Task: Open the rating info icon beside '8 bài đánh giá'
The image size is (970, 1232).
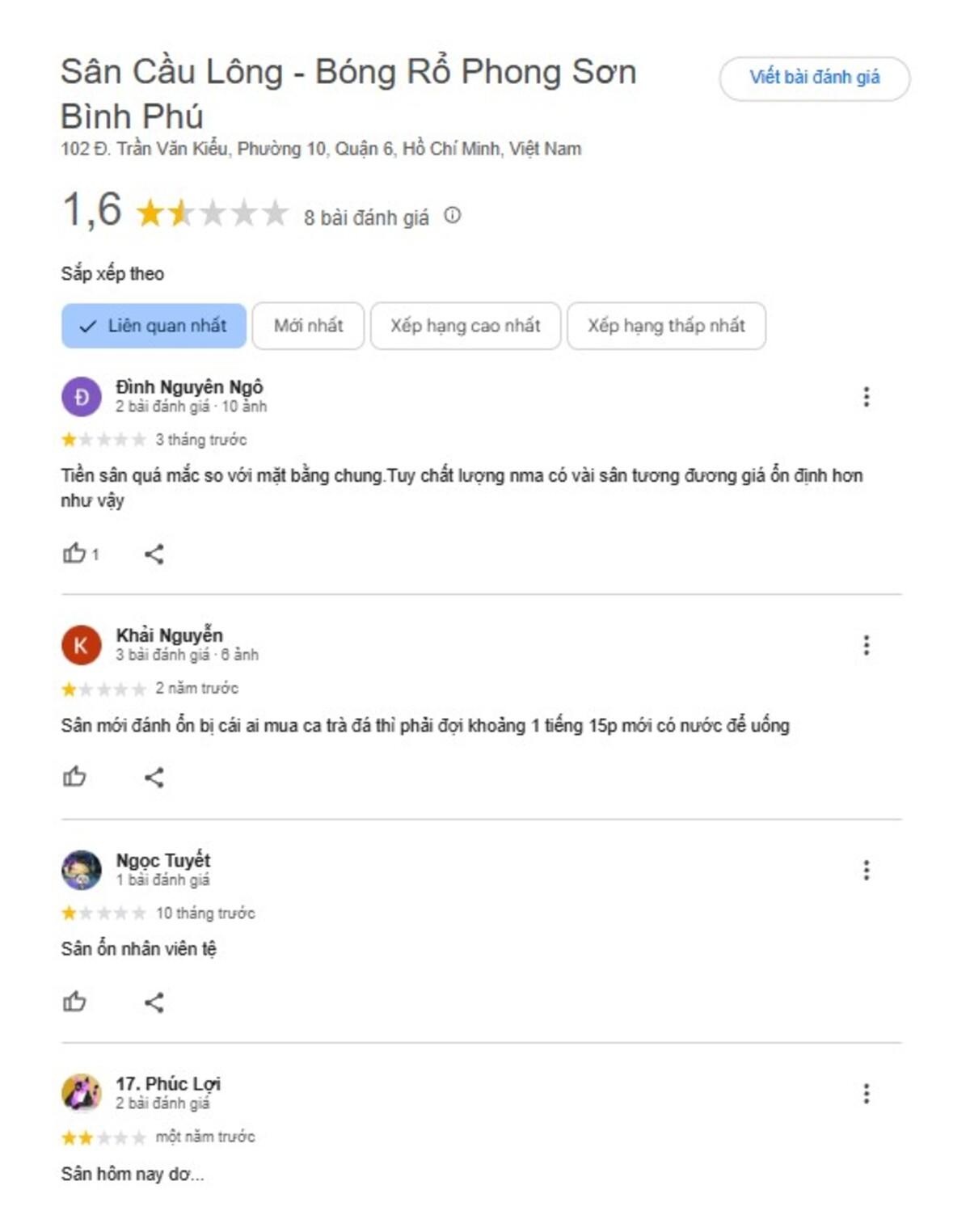Action: coord(453,216)
